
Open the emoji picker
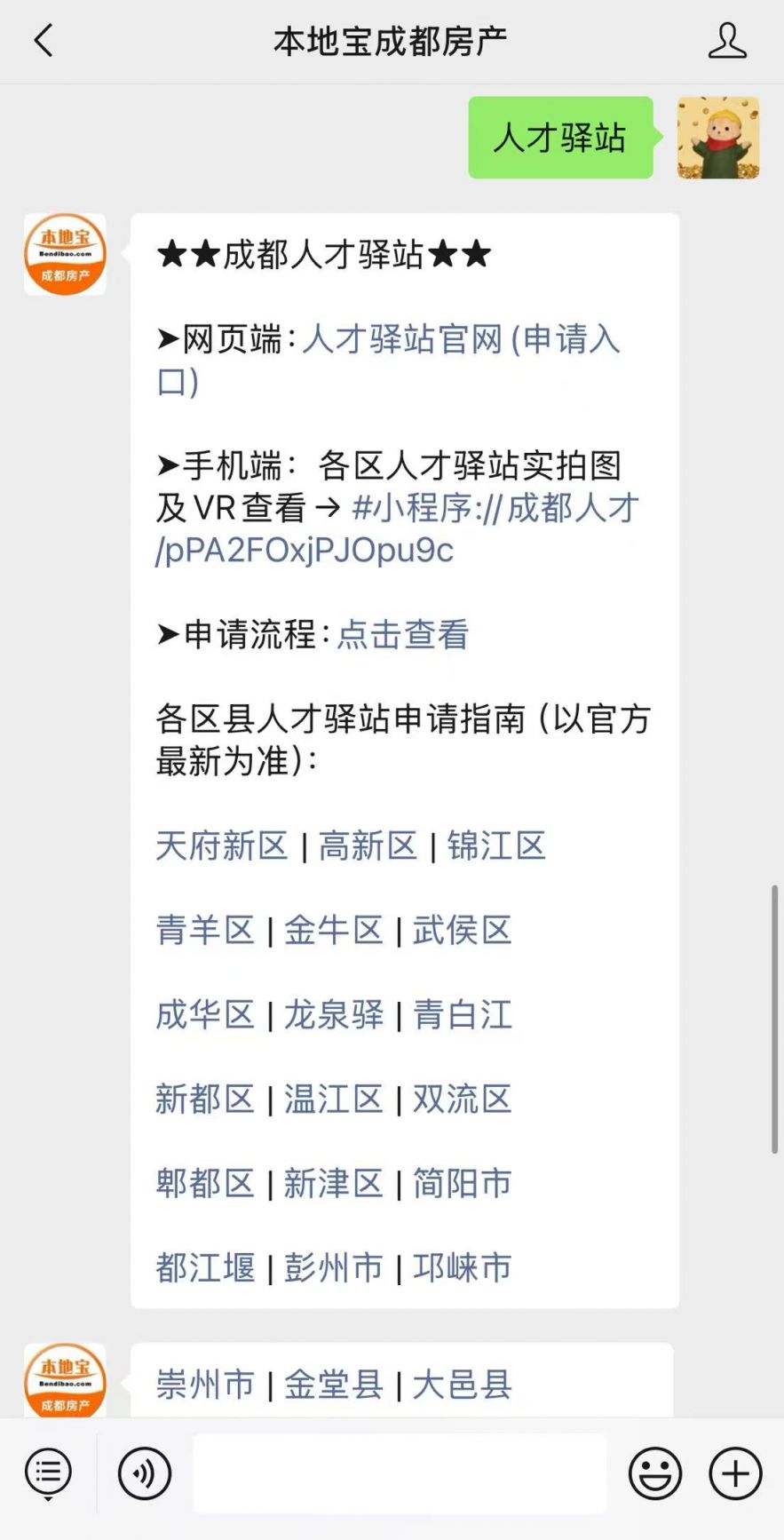tap(655, 1473)
